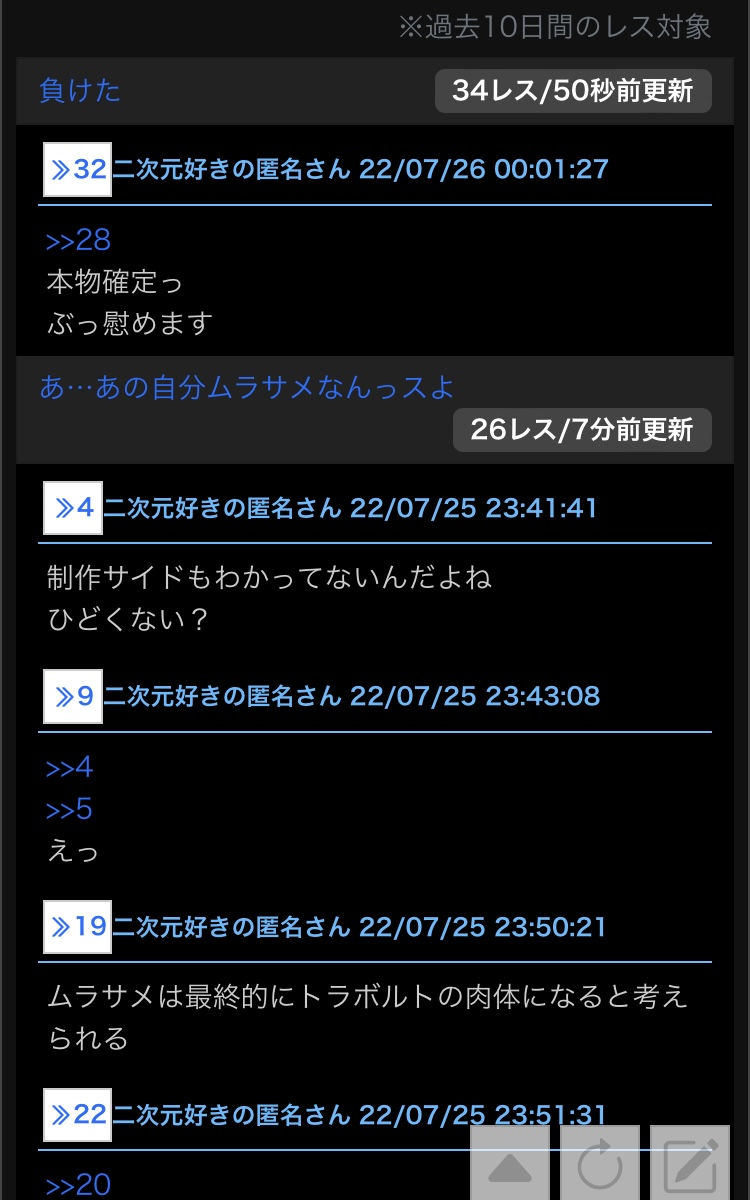The height and width of the screenshot is (1200, 750).
Task: Tap reply number 32 button
Action: pos(77,170)
